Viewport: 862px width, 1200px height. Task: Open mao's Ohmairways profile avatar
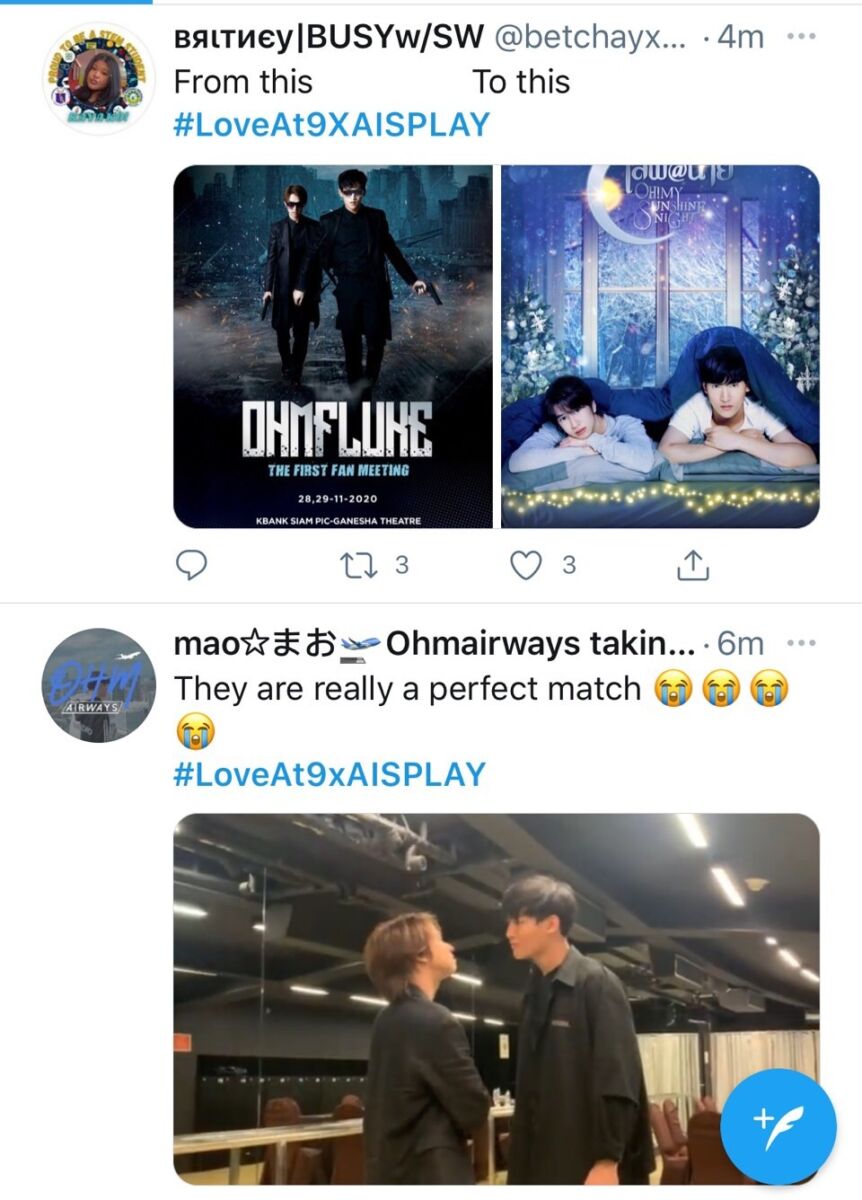point(98,685)
